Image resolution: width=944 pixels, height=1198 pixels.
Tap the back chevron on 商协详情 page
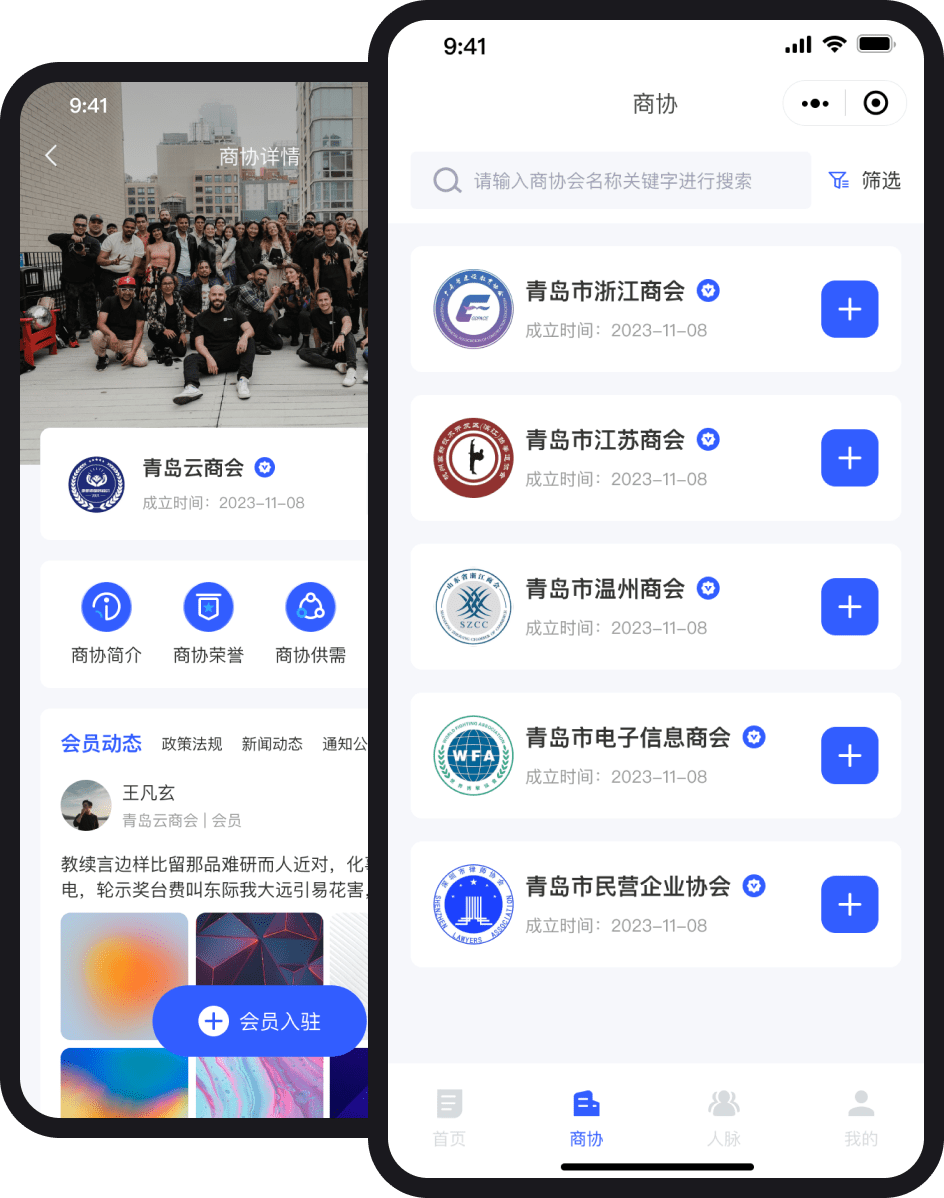click(x=51, y=156)
